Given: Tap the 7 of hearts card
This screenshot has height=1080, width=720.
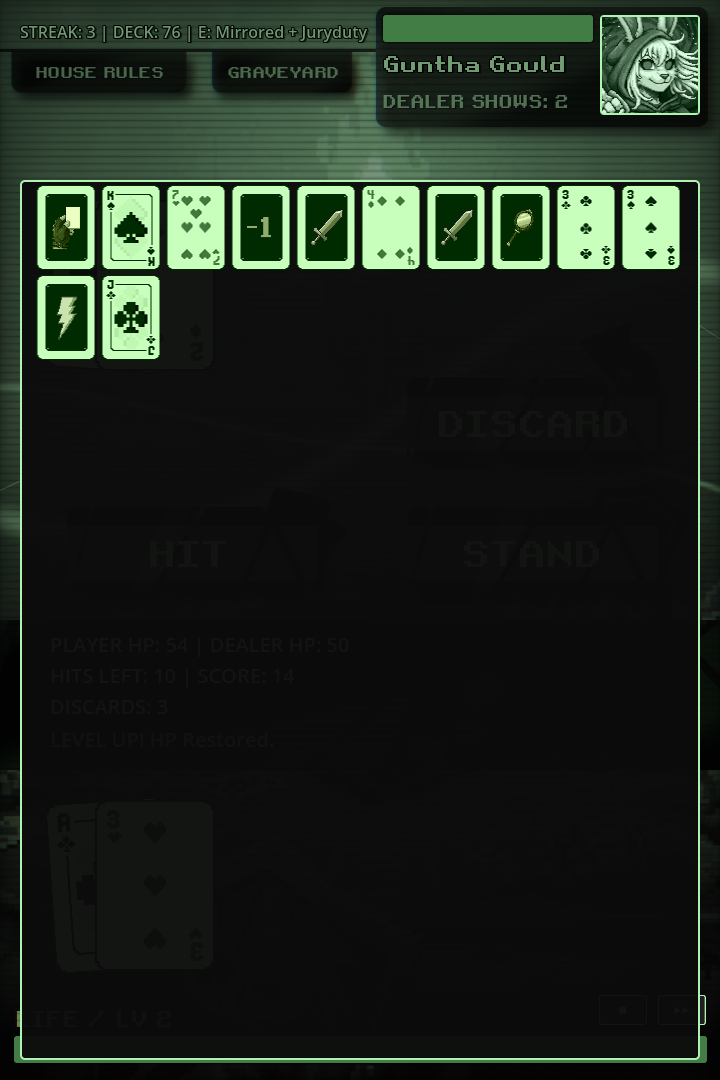Looking at the screenshot, I should pos(196,228).
